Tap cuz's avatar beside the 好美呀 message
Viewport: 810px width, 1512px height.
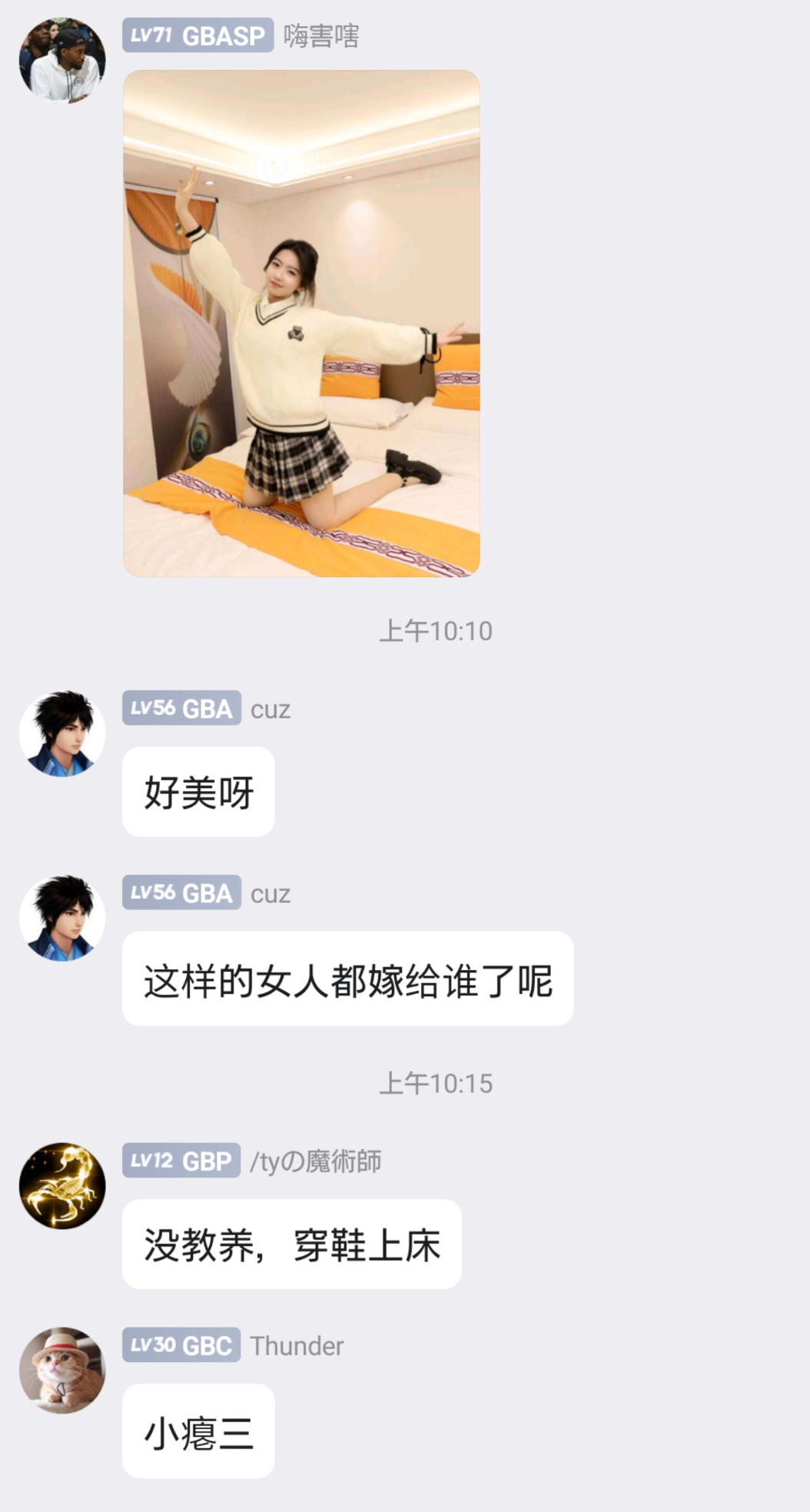click(x=62, y=733)
